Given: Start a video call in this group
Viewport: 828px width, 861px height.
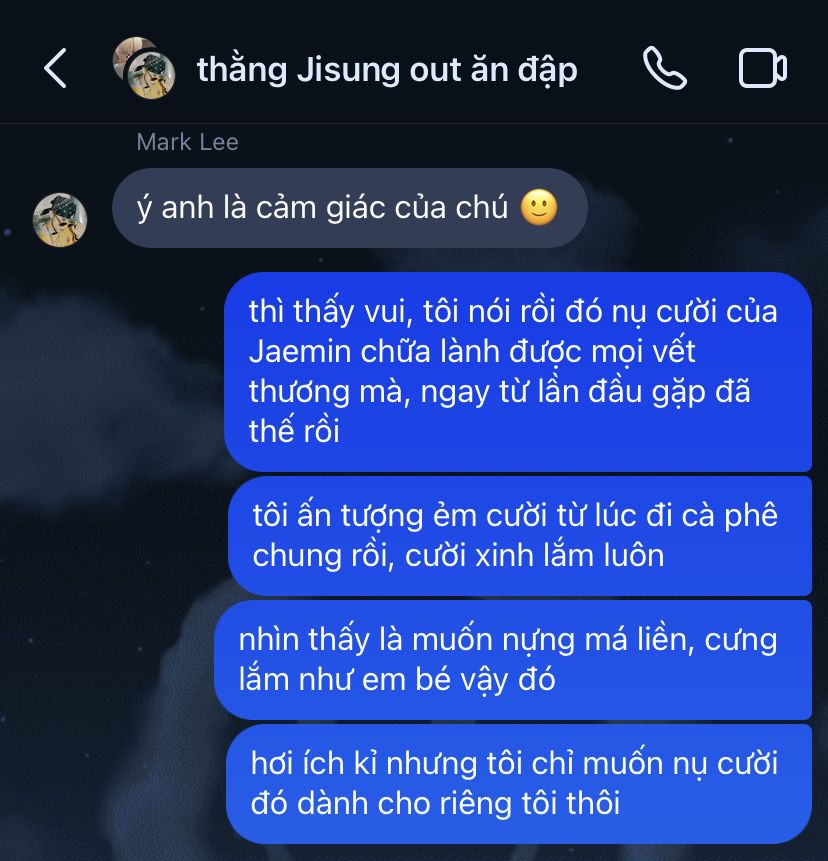Looking at the screenshot, I should [x=762, y=69].
